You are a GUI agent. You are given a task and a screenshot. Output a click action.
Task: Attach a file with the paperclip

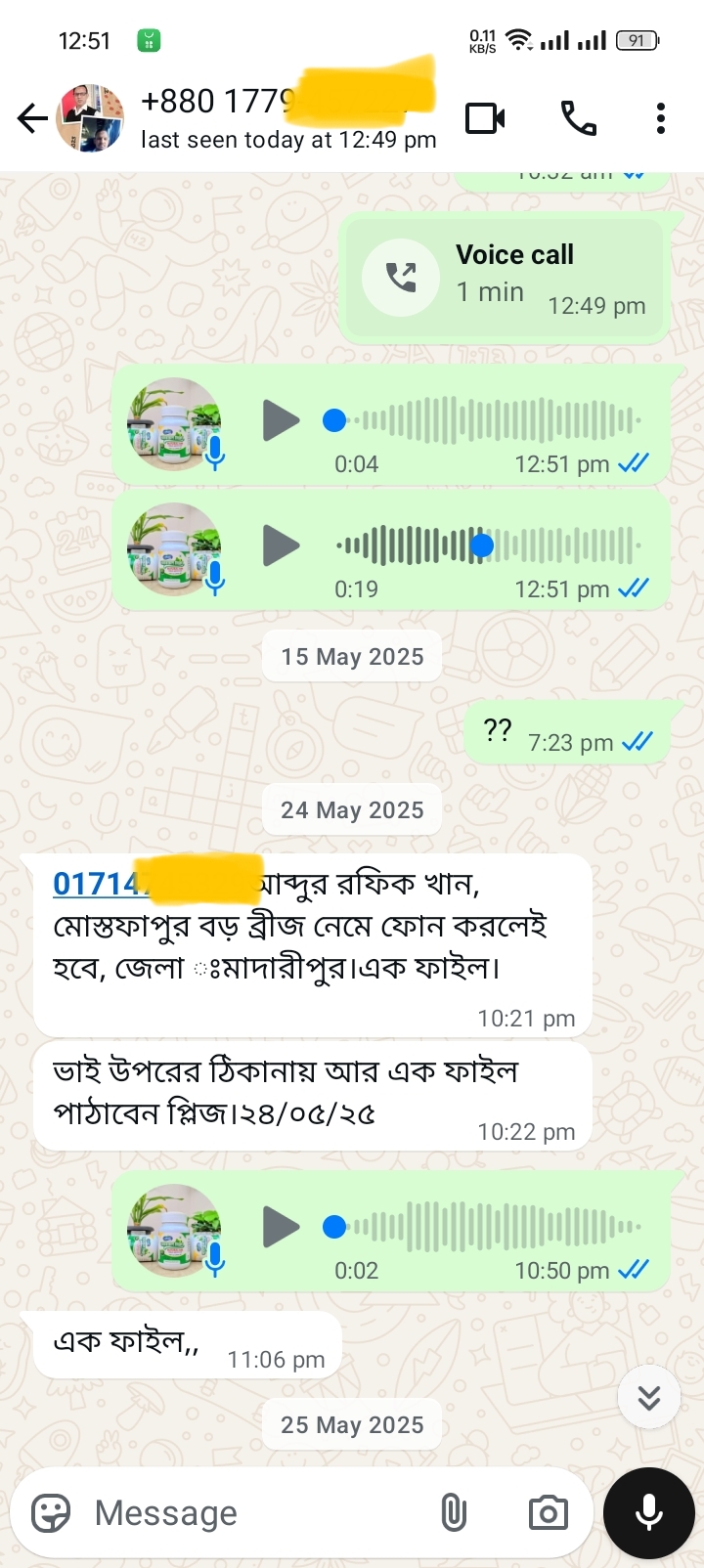pos(453,1513)
